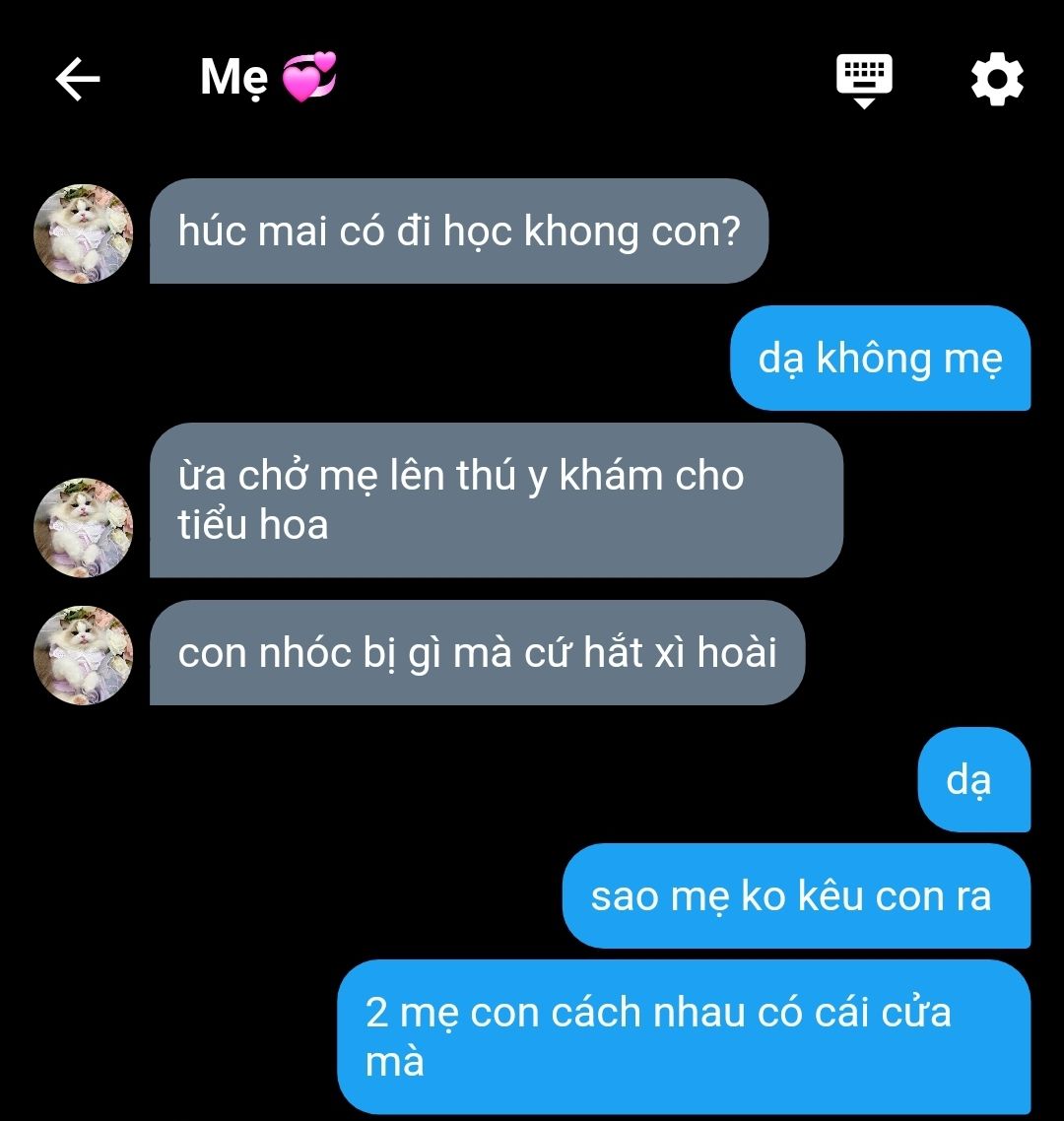This screenshot has height=1121, width=1064.
Task: Open chat settings gear icon
Action: pos(997,79)
